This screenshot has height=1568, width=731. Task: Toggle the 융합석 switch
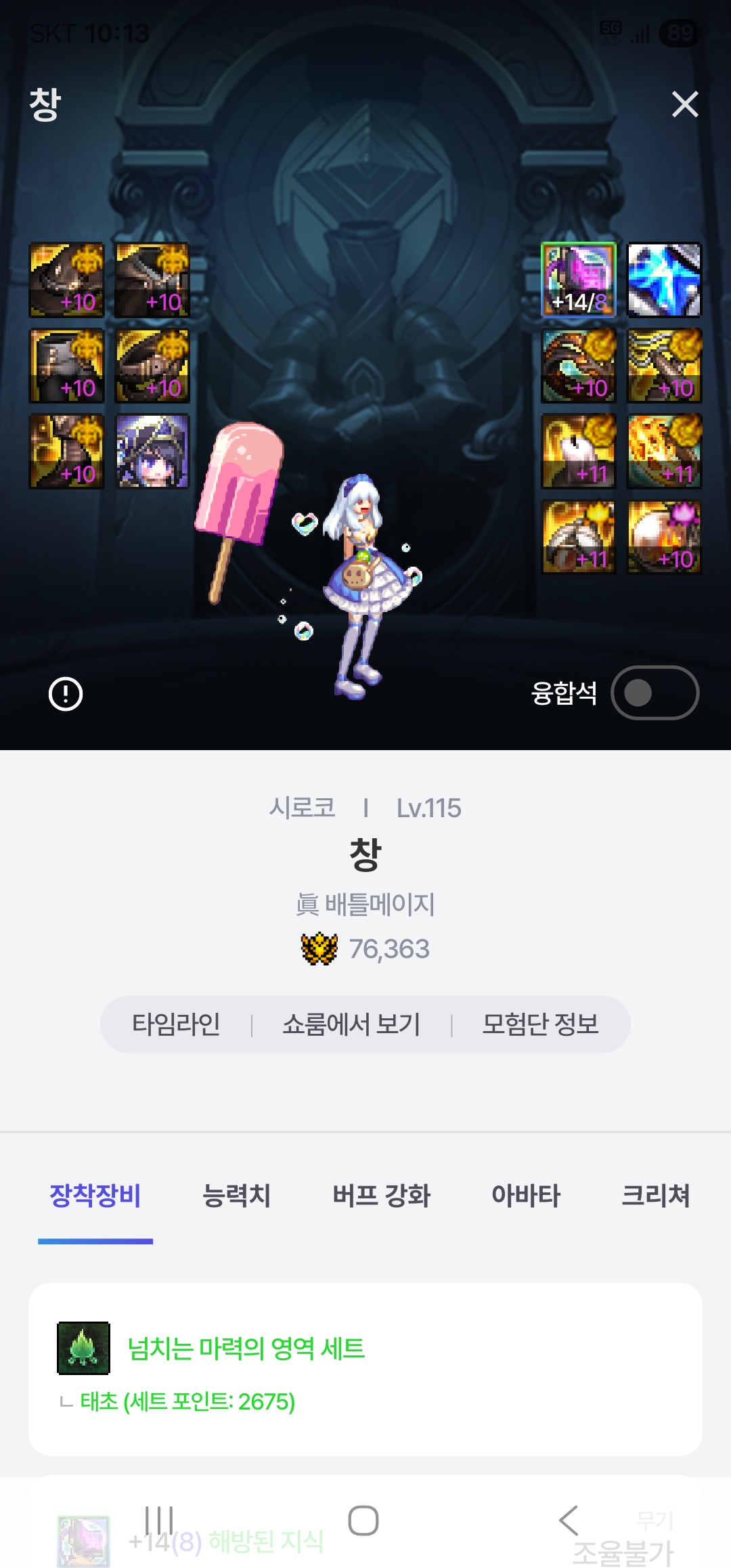655,693
